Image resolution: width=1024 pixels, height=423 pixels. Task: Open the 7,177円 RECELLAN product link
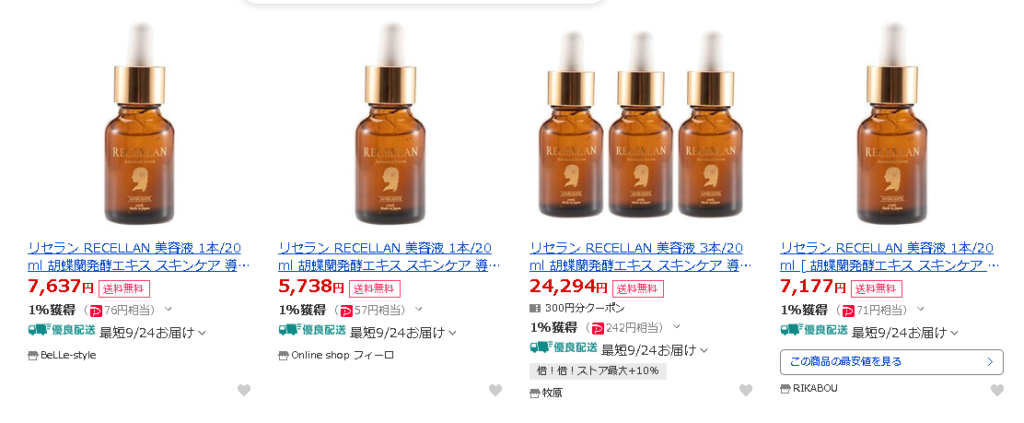coord(887,256)
